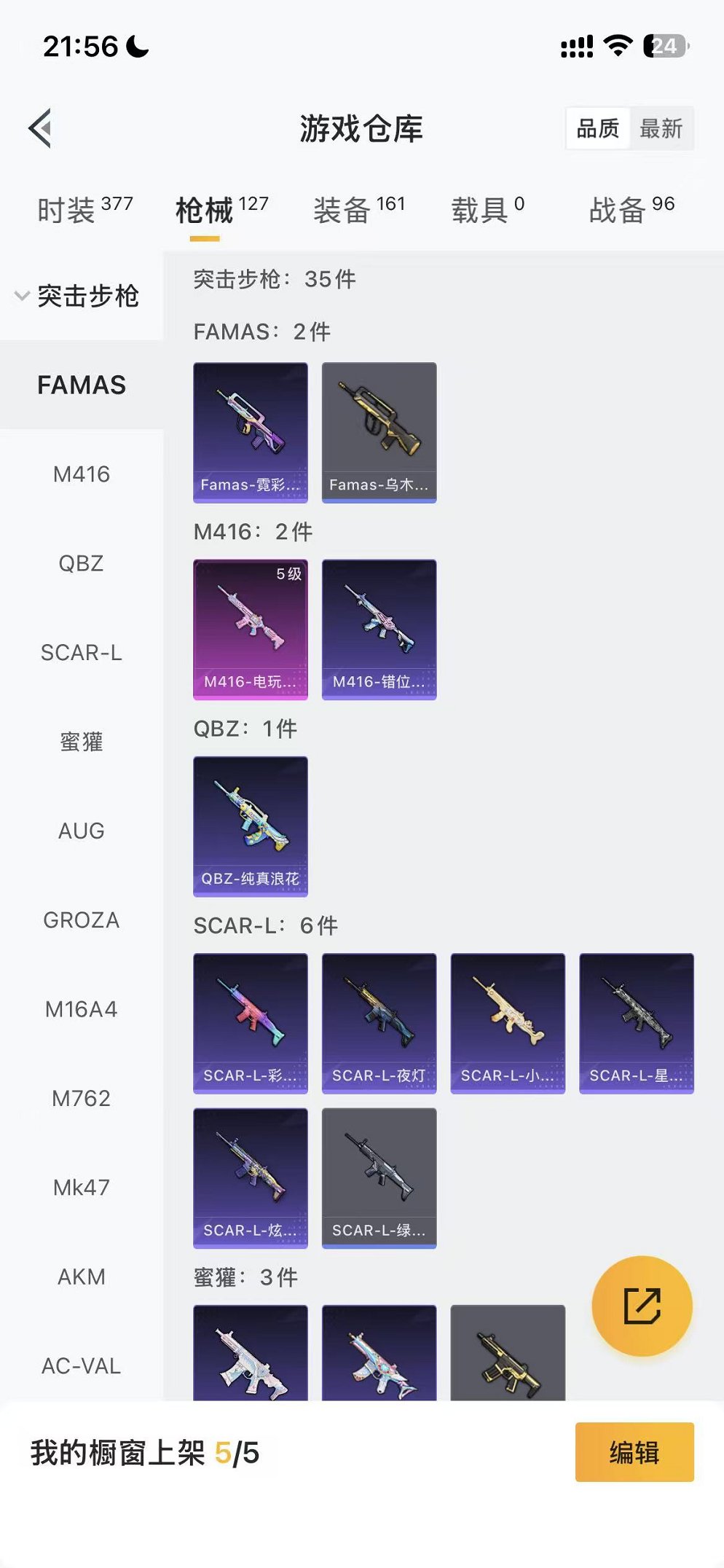Screen dimensions: 724x1568
Task: View the Famas-乌木 skin item
Action: [x=379, y=432]
